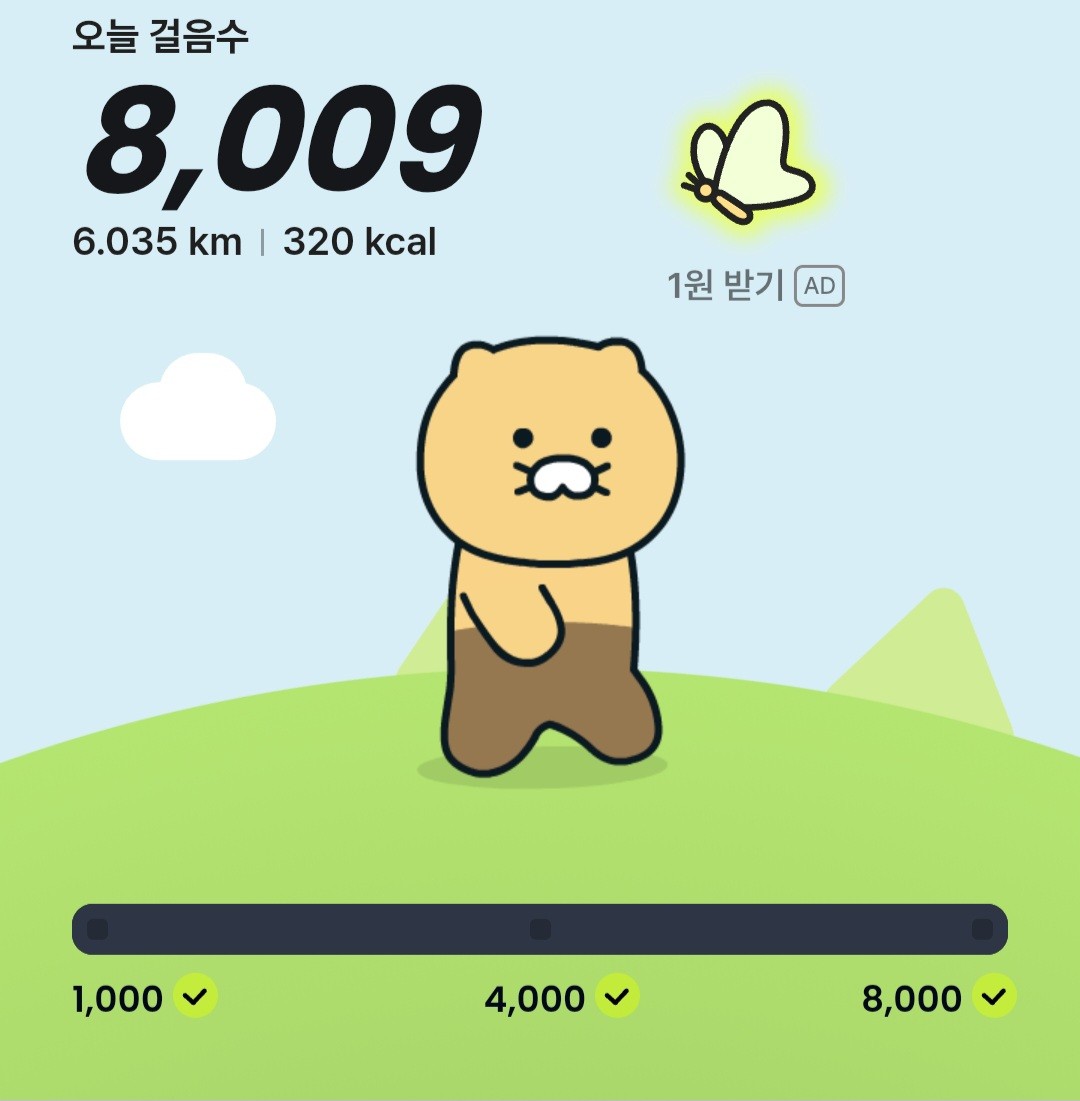Open the 6.035 km distance detail
1080x1101 pixels.
tap(155, 240)
